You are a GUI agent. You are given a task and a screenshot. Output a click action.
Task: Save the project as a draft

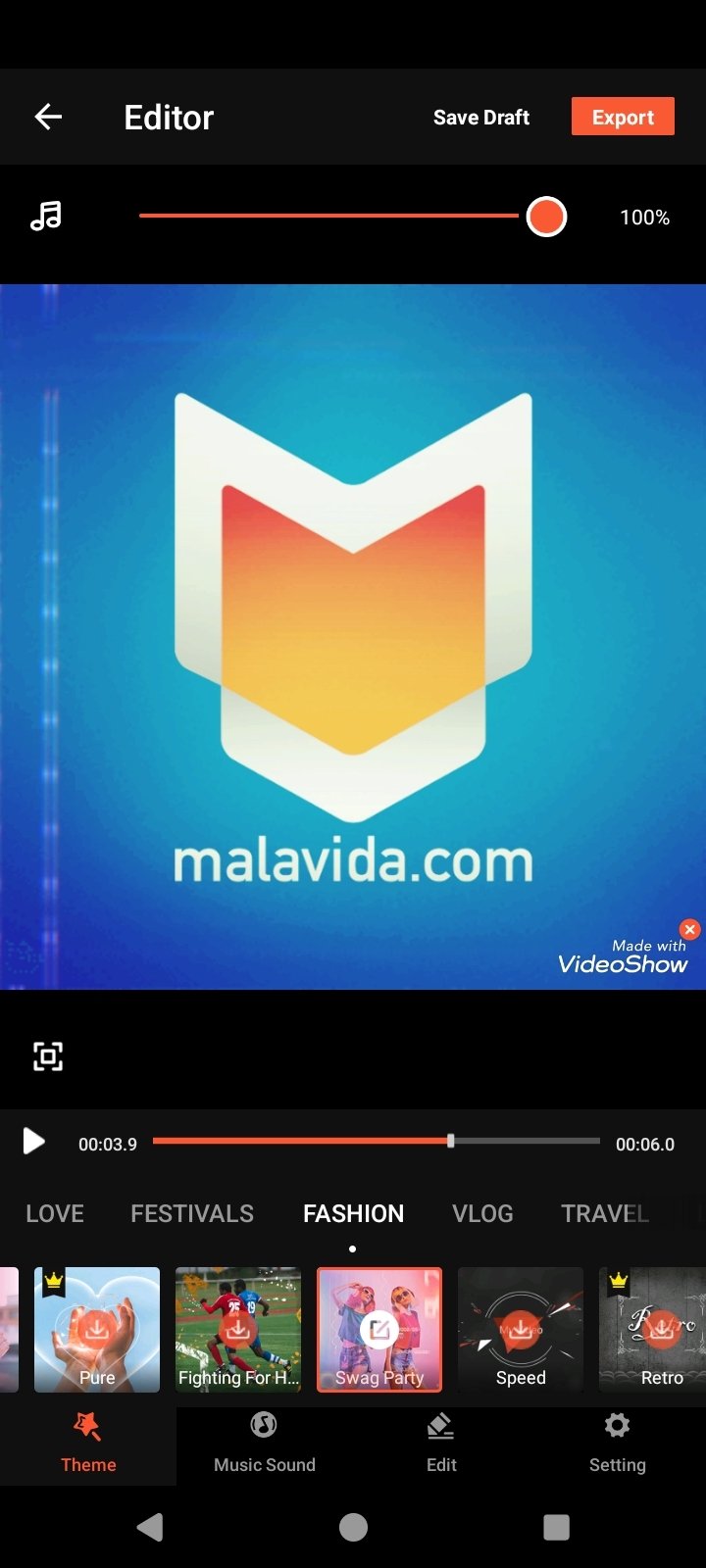pos(481,117)
